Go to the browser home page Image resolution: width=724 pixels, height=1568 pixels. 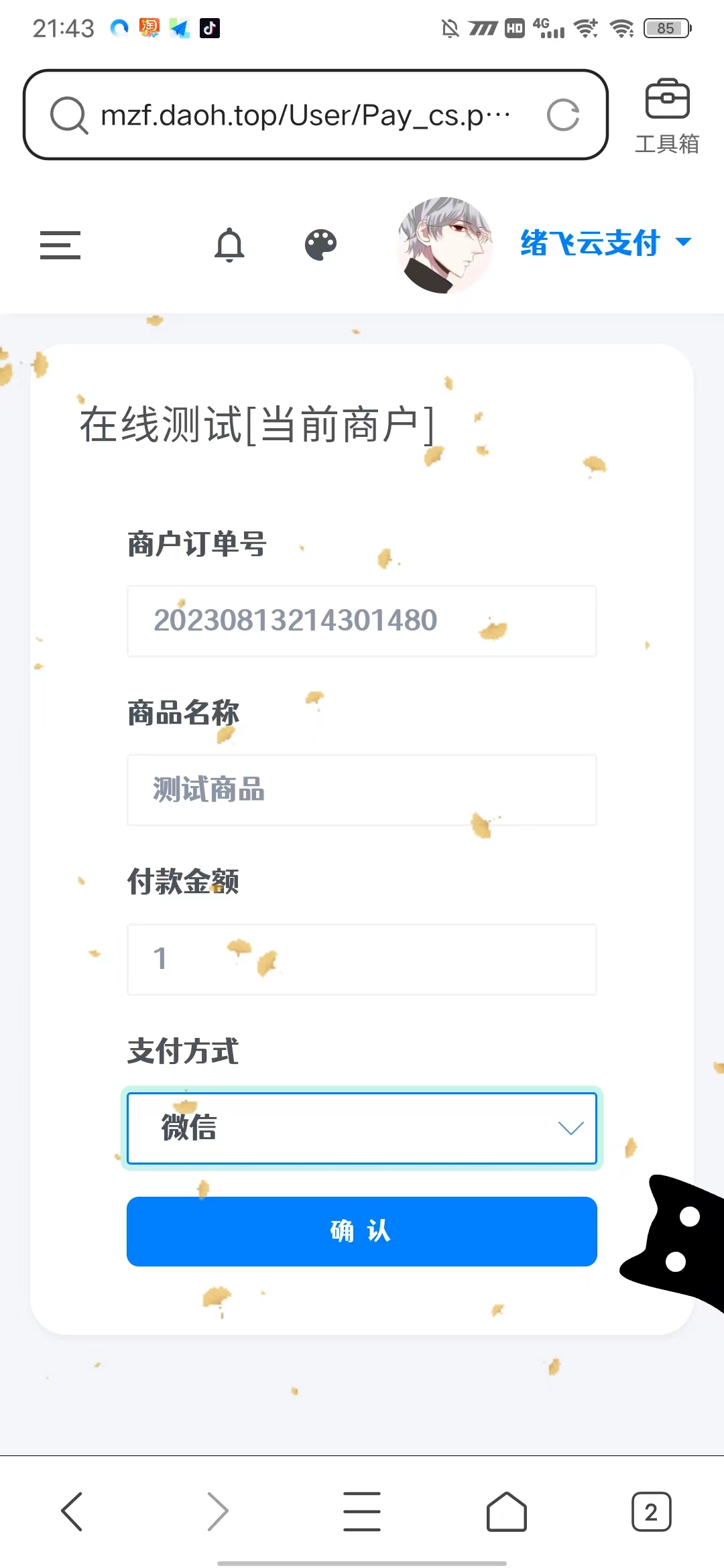point(507,1512)
